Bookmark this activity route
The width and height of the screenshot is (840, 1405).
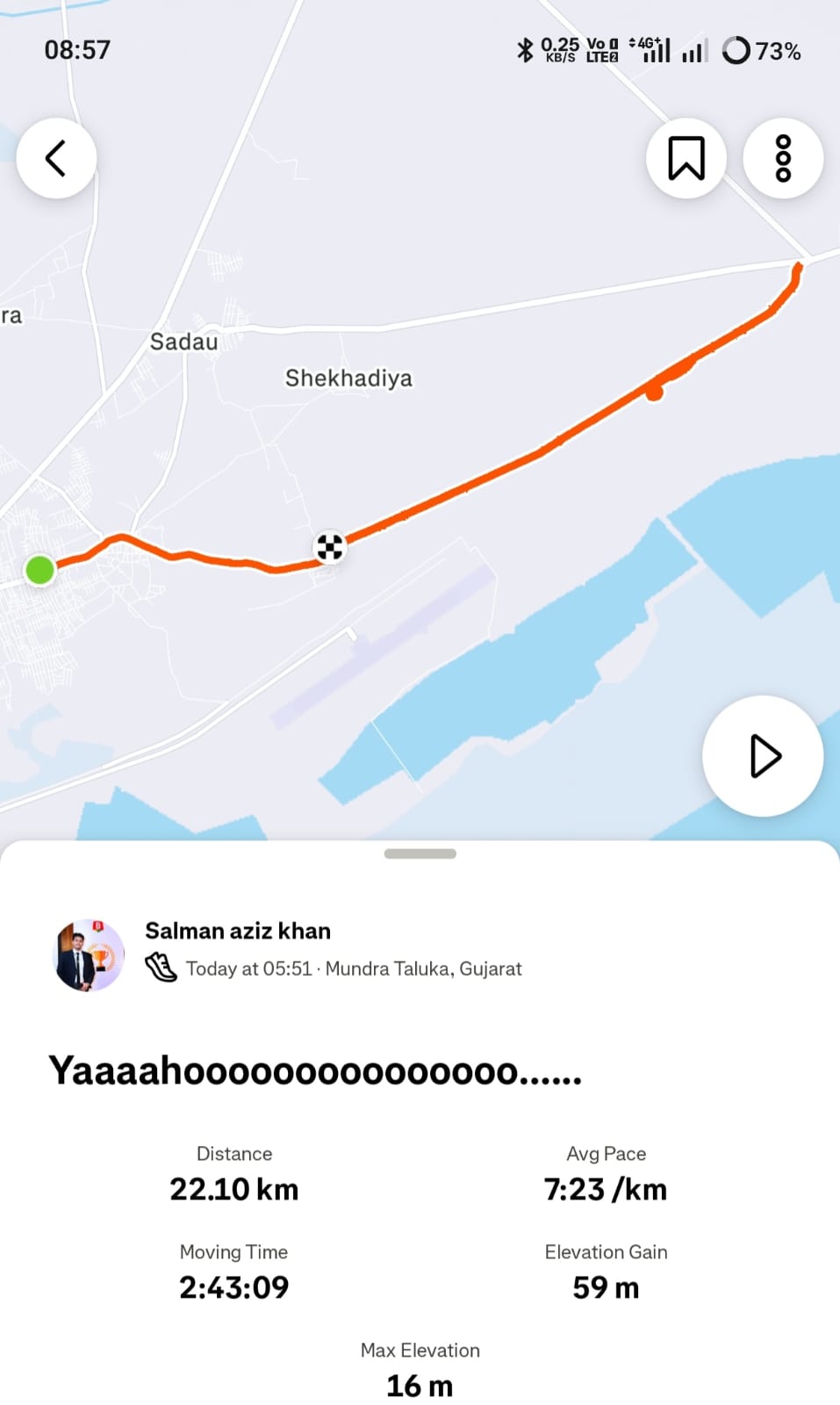point(686,158)
